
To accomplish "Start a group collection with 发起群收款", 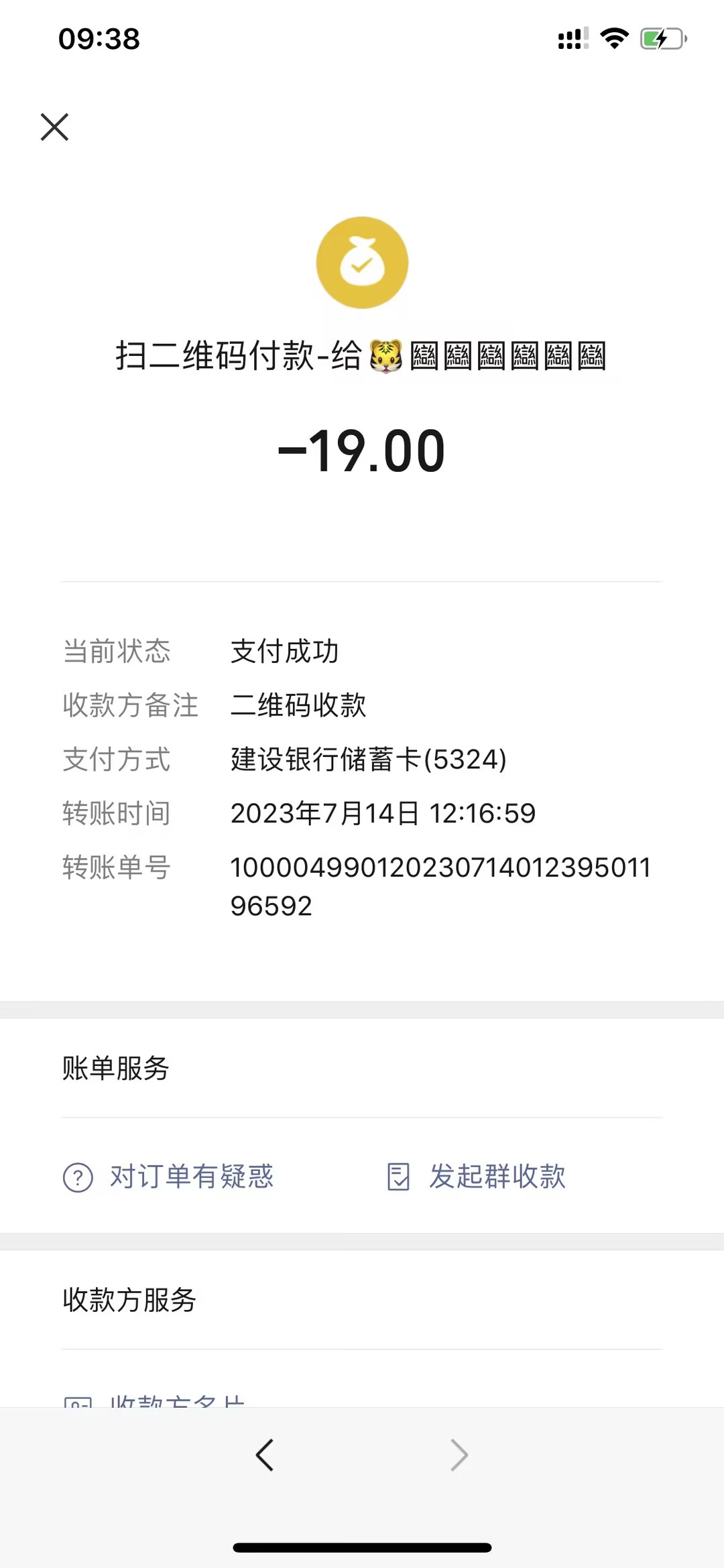I will pos(477,1177).
